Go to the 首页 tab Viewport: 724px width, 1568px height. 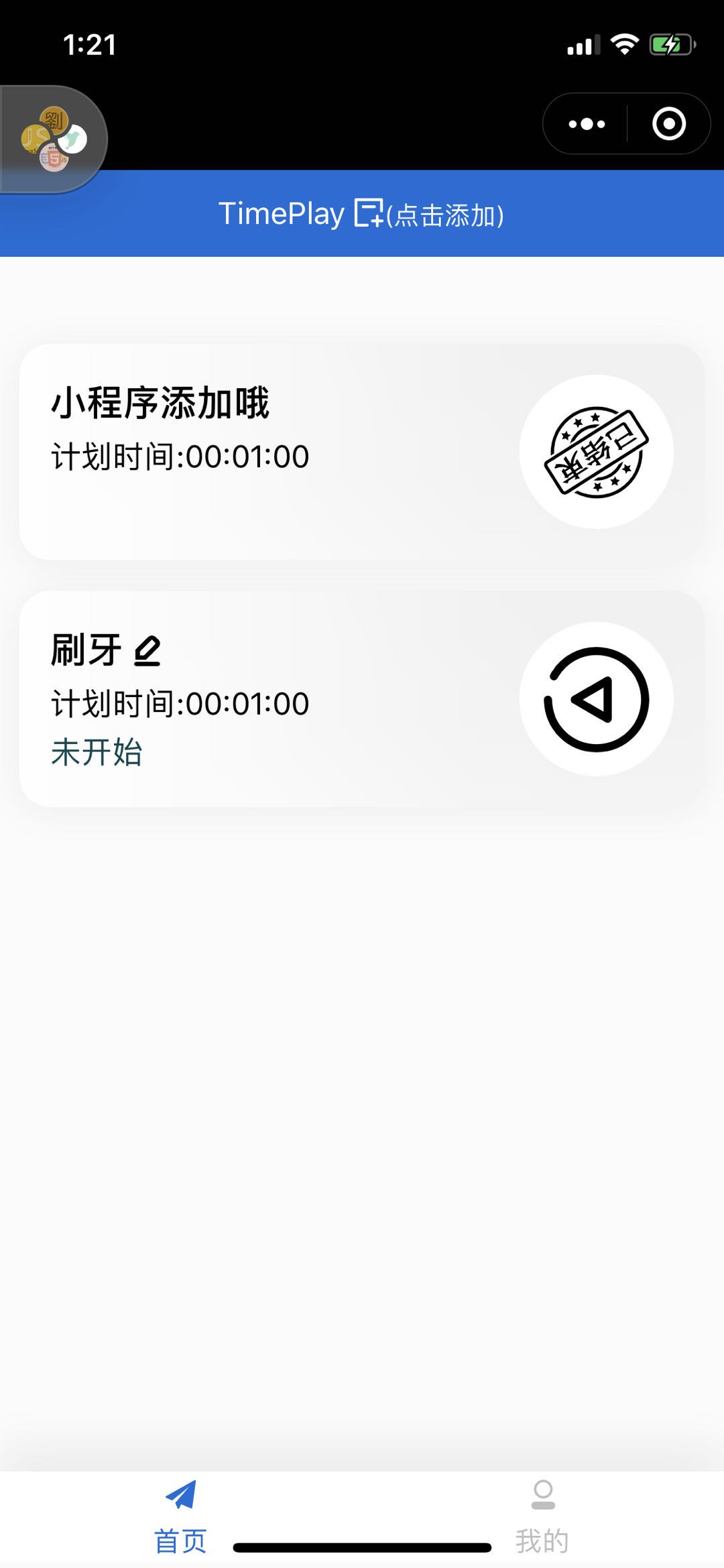(x=181, y=1519)
